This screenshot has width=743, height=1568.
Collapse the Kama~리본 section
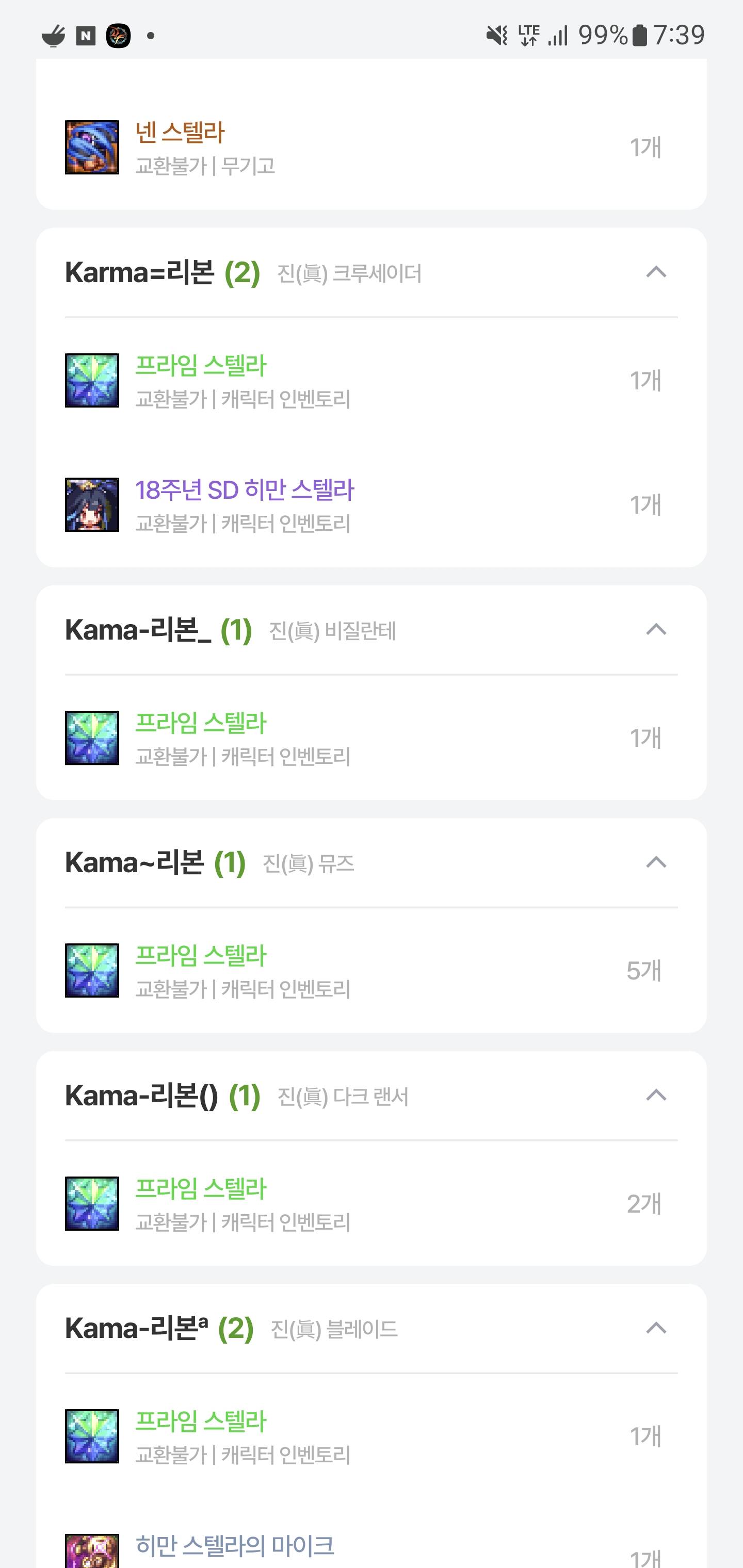[x=656, y=862]
